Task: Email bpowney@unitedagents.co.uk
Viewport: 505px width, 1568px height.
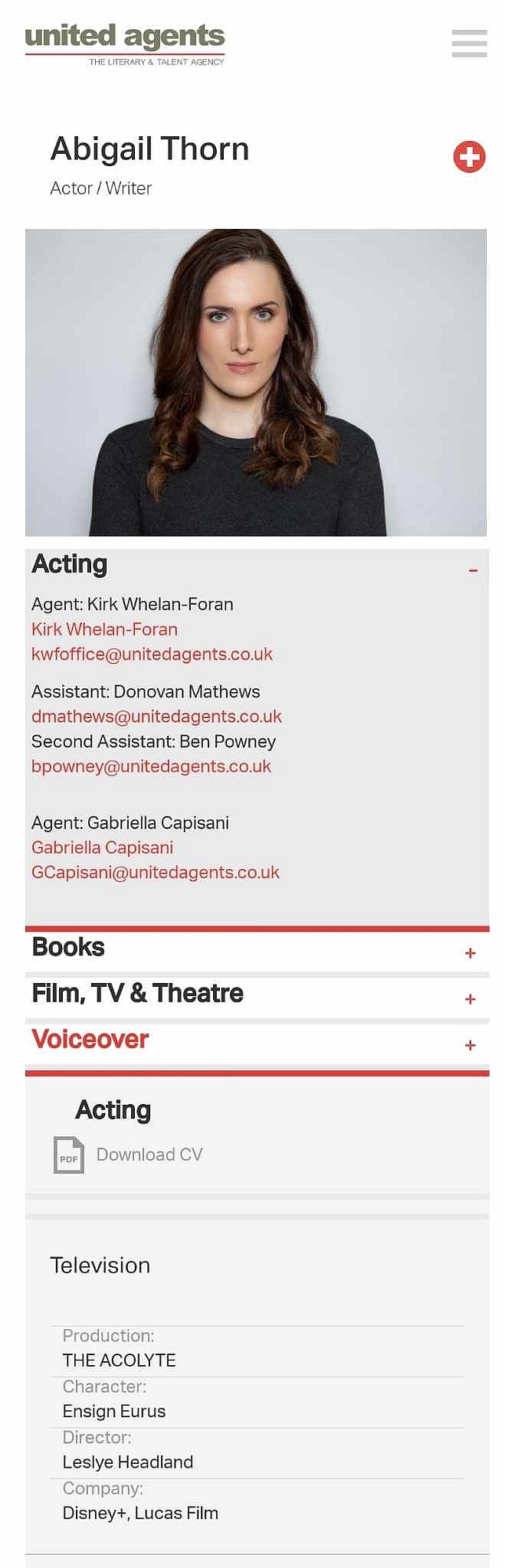Action: point(151,766)
